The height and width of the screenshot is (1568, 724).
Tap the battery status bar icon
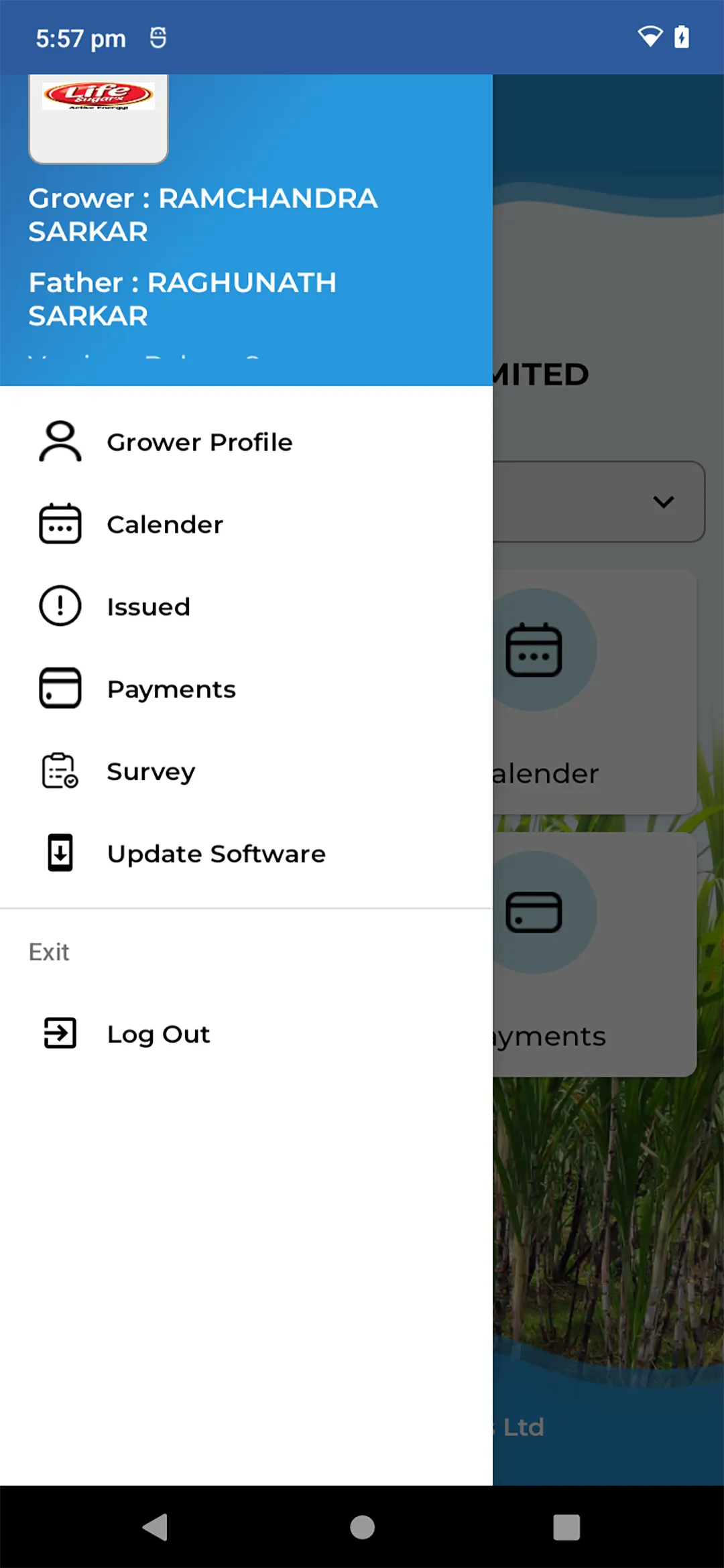click(682, 38)
